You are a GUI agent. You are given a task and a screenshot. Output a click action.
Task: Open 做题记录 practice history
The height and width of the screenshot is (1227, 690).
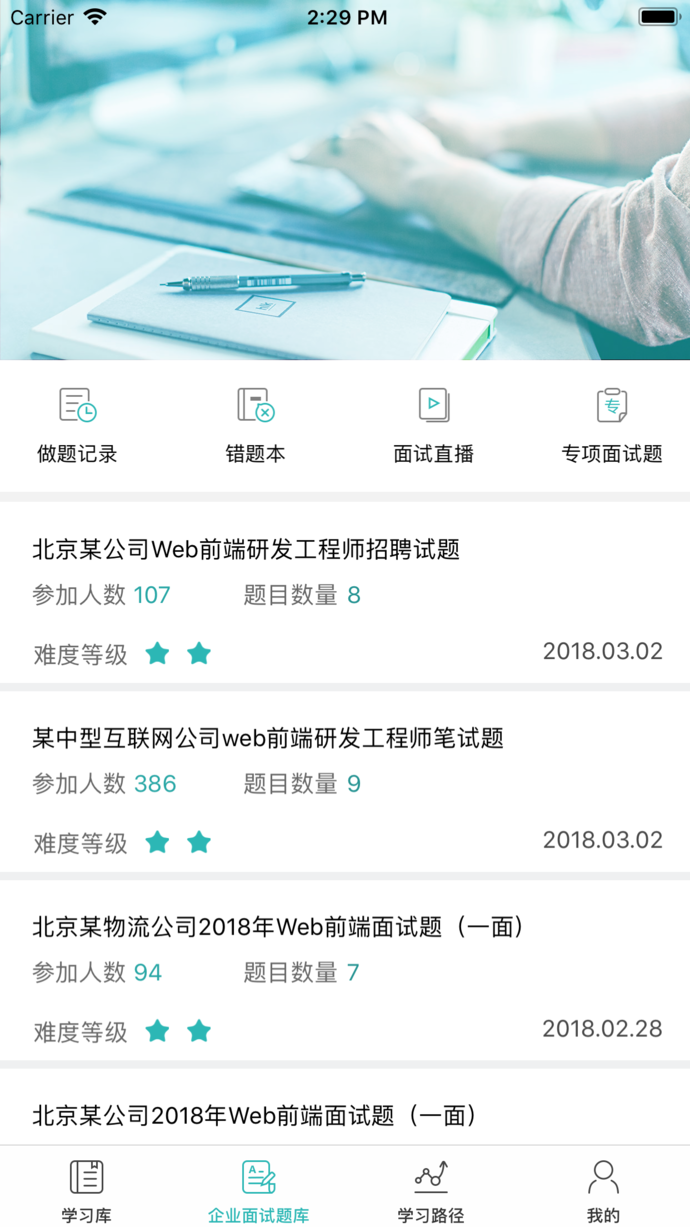pyautogui.click(x=78, y=425)
